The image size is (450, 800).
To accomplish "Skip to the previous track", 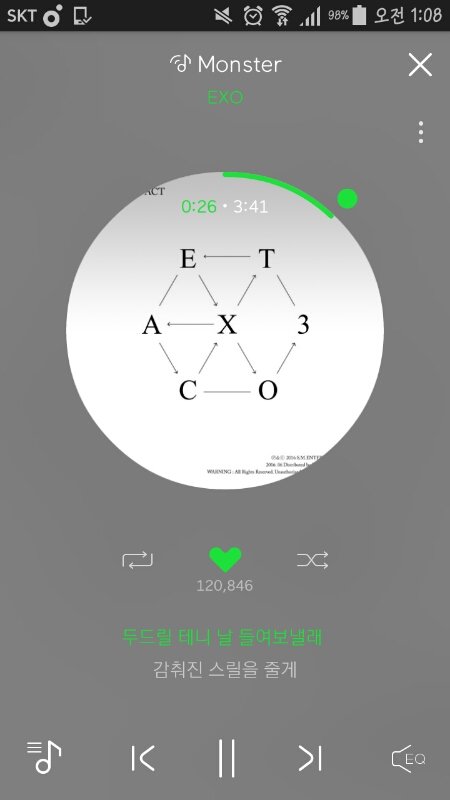I will 143,758.
